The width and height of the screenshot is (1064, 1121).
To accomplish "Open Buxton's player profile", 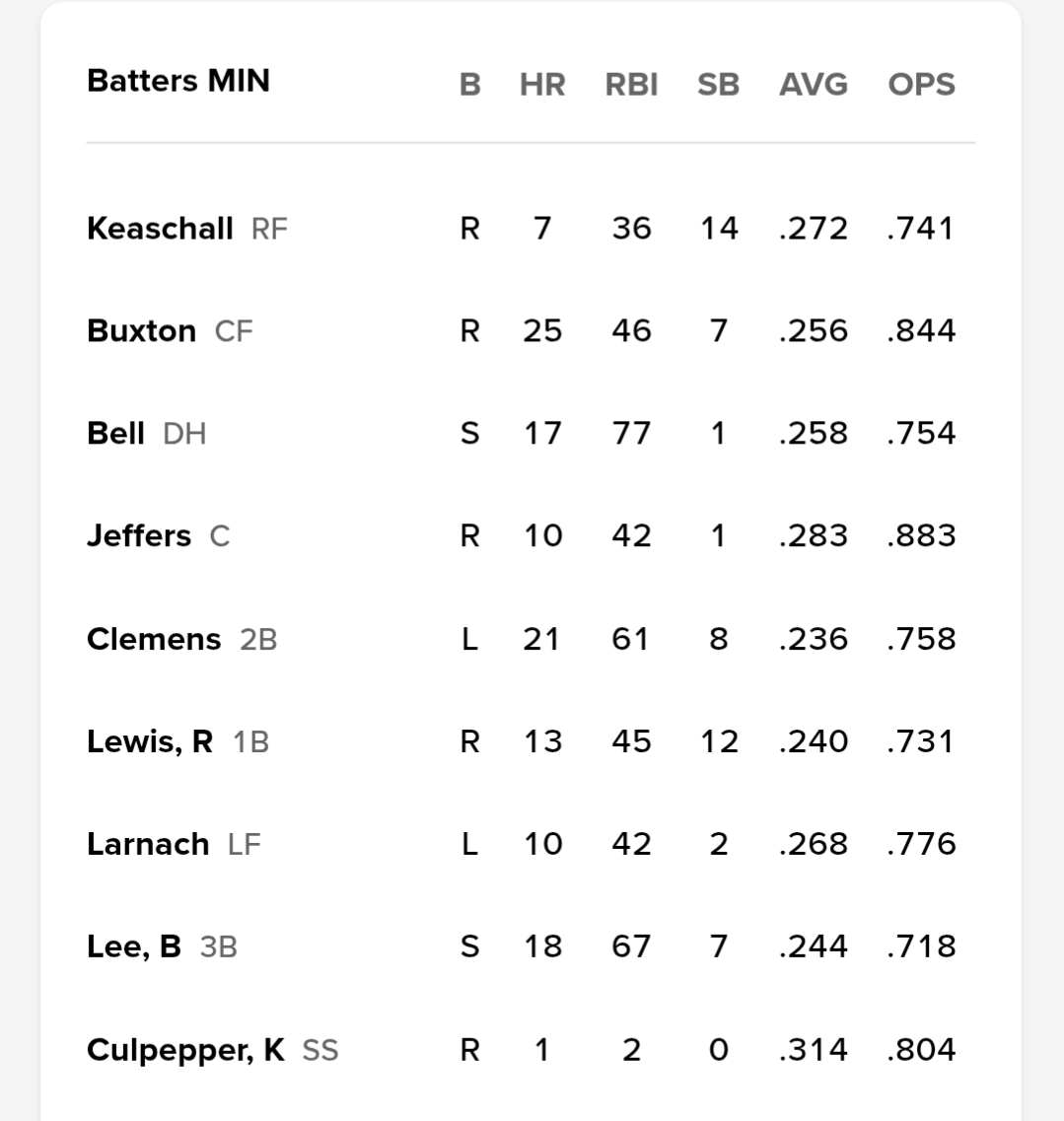I will click(x=142, y=331).
